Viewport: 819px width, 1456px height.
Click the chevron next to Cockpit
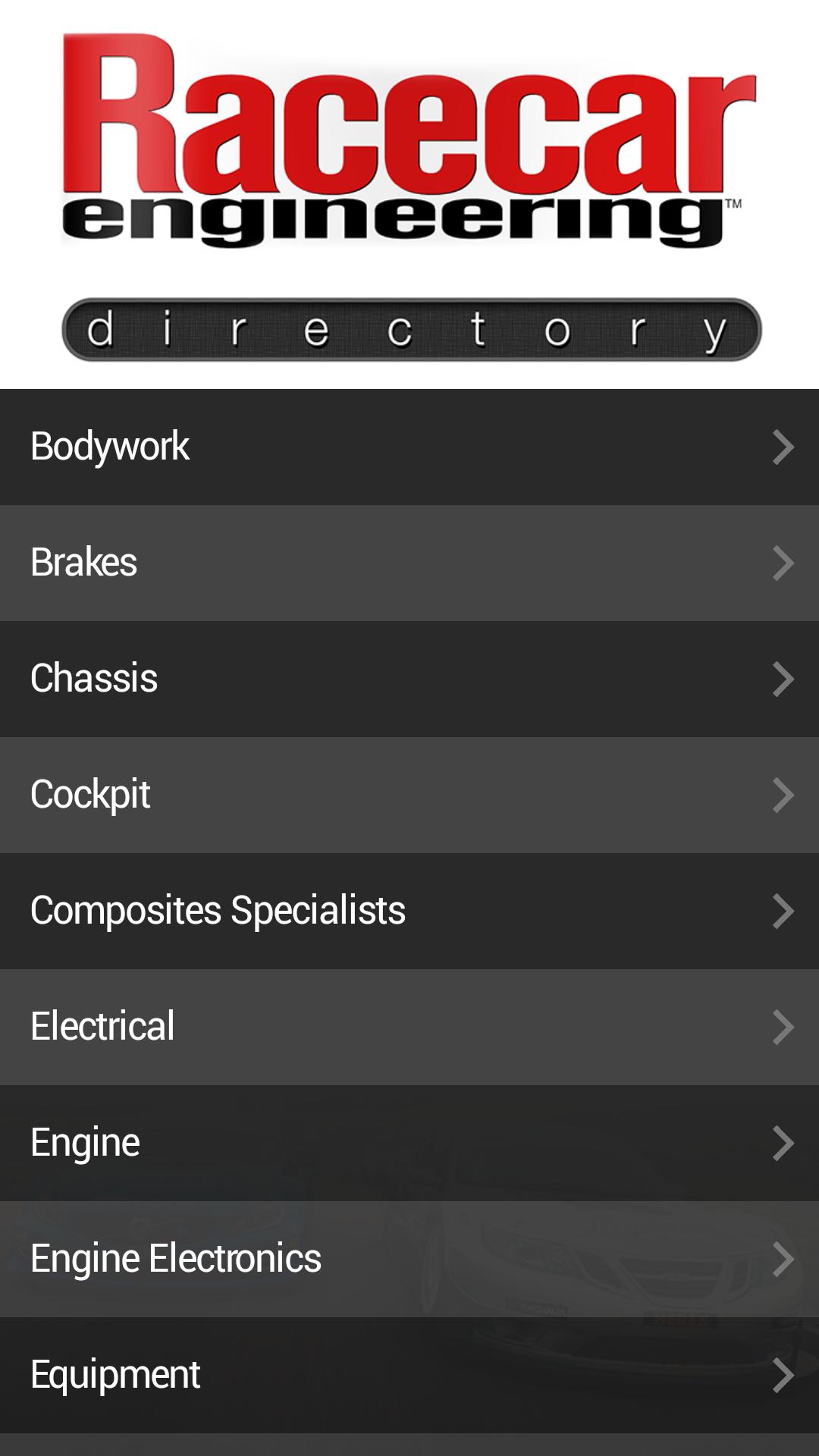(x=782, y=795)
